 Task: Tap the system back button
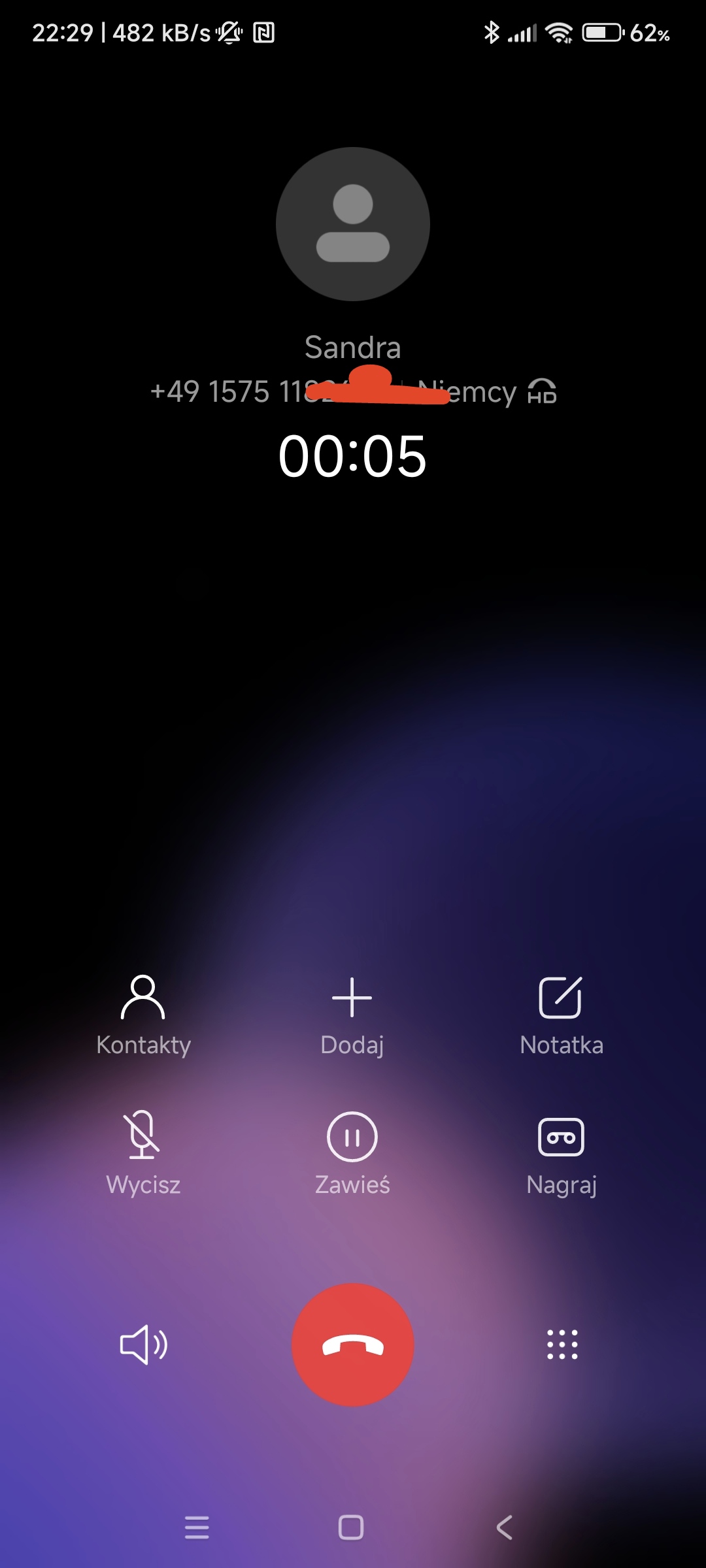tap(504, 1527)
